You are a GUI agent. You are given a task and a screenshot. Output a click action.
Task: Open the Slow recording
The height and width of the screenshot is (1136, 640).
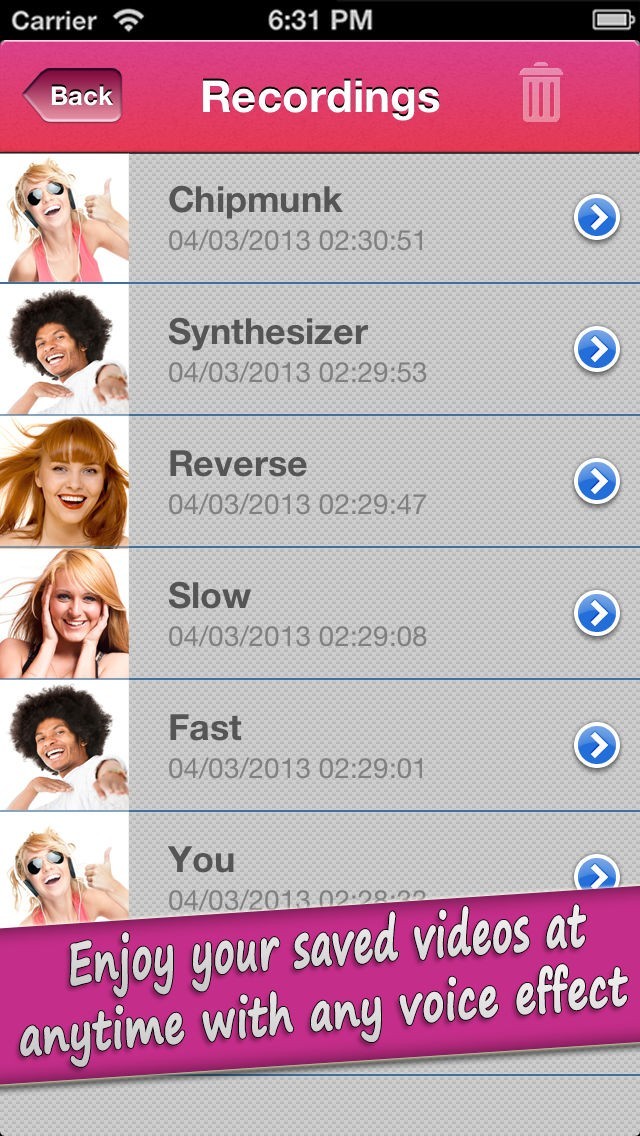[x=320, y=614]
